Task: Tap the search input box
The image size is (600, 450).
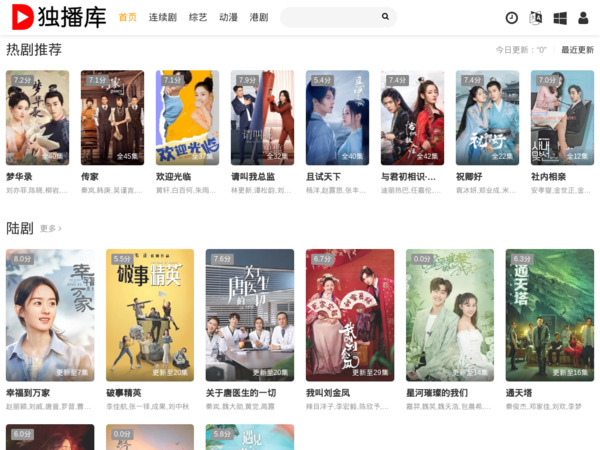Action: (x=328, y=18)
